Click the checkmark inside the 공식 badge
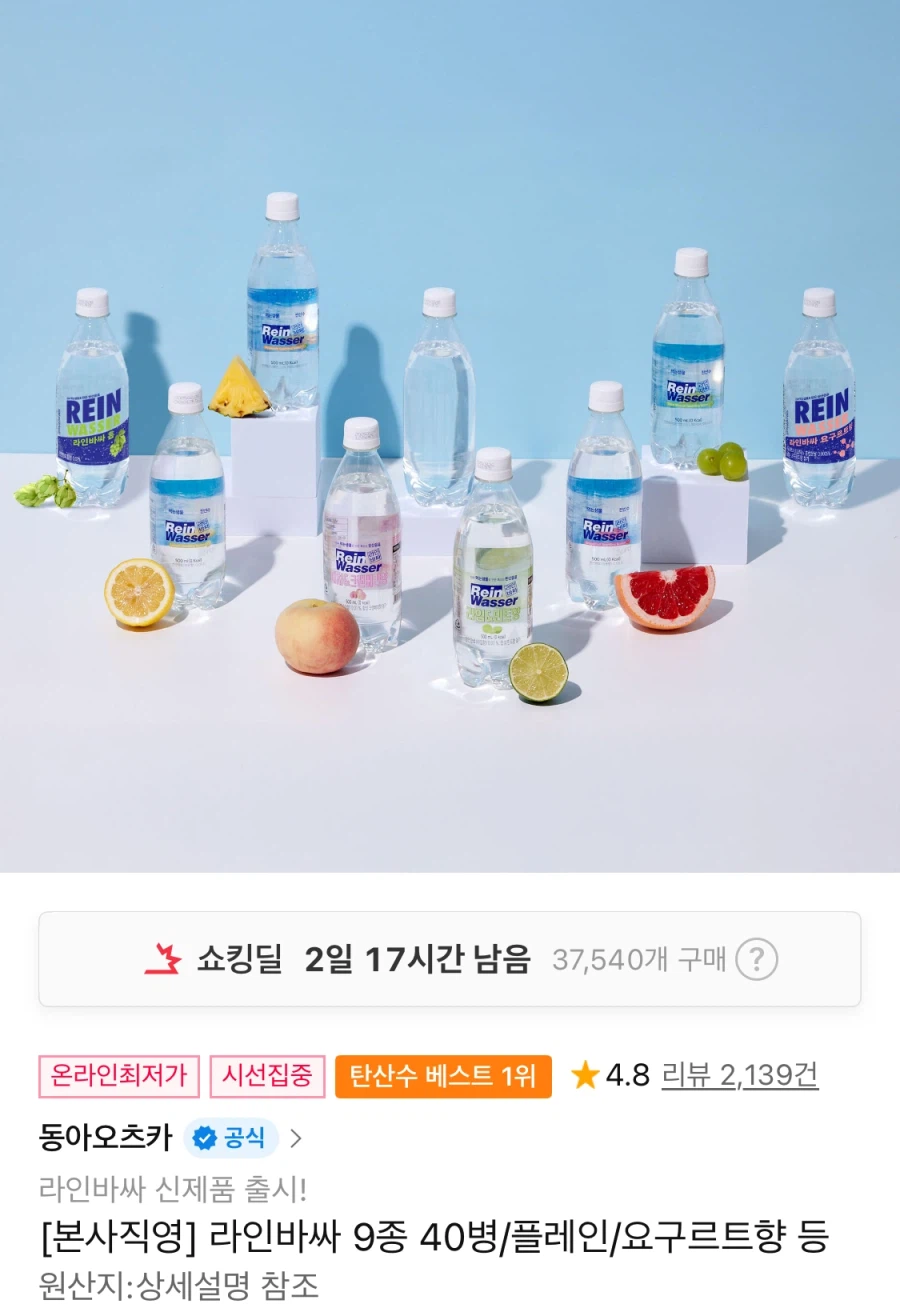This screenshot has height=1304, width=900. pyautogui.click(x=205, y=1137)
